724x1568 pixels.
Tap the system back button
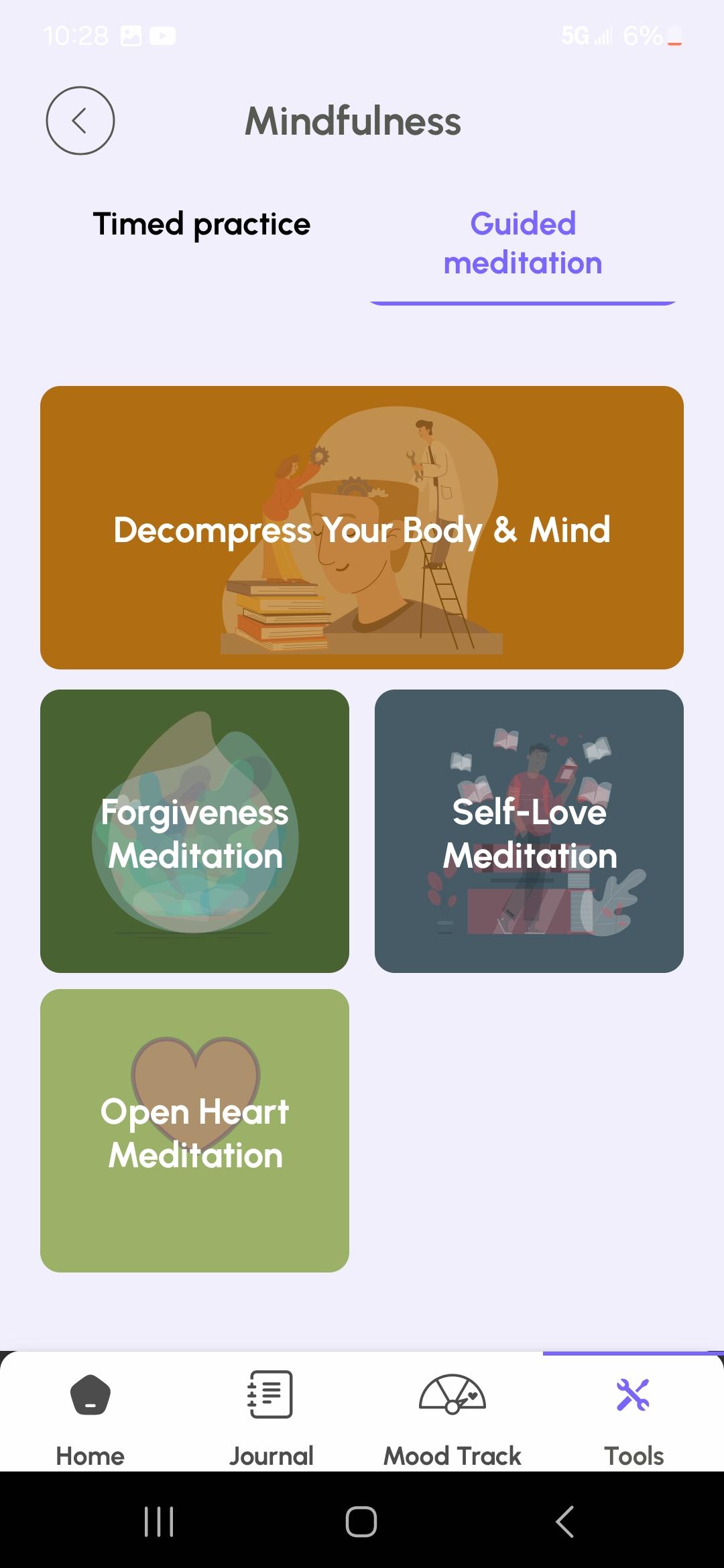pos(564,1521)
